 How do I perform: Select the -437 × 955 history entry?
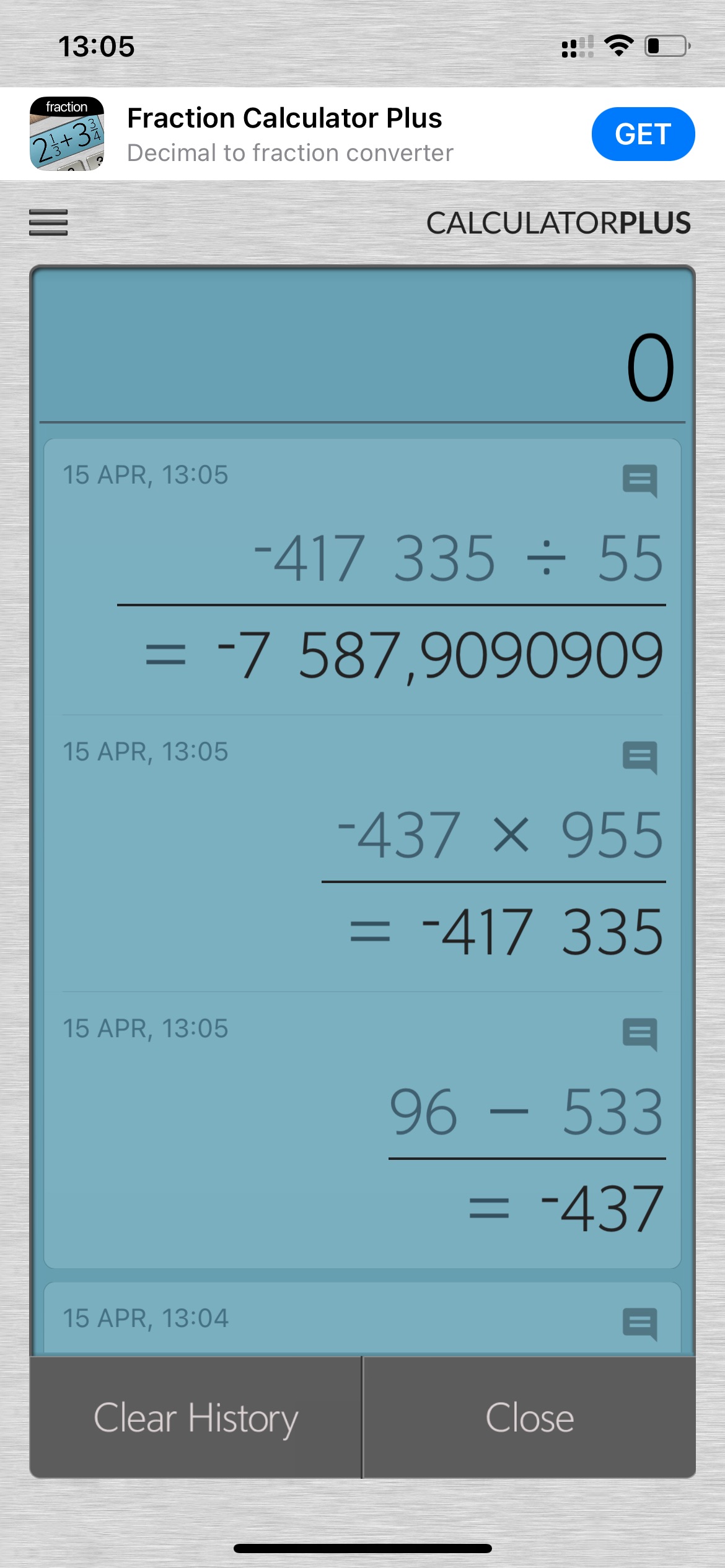(x=362, y=854)
